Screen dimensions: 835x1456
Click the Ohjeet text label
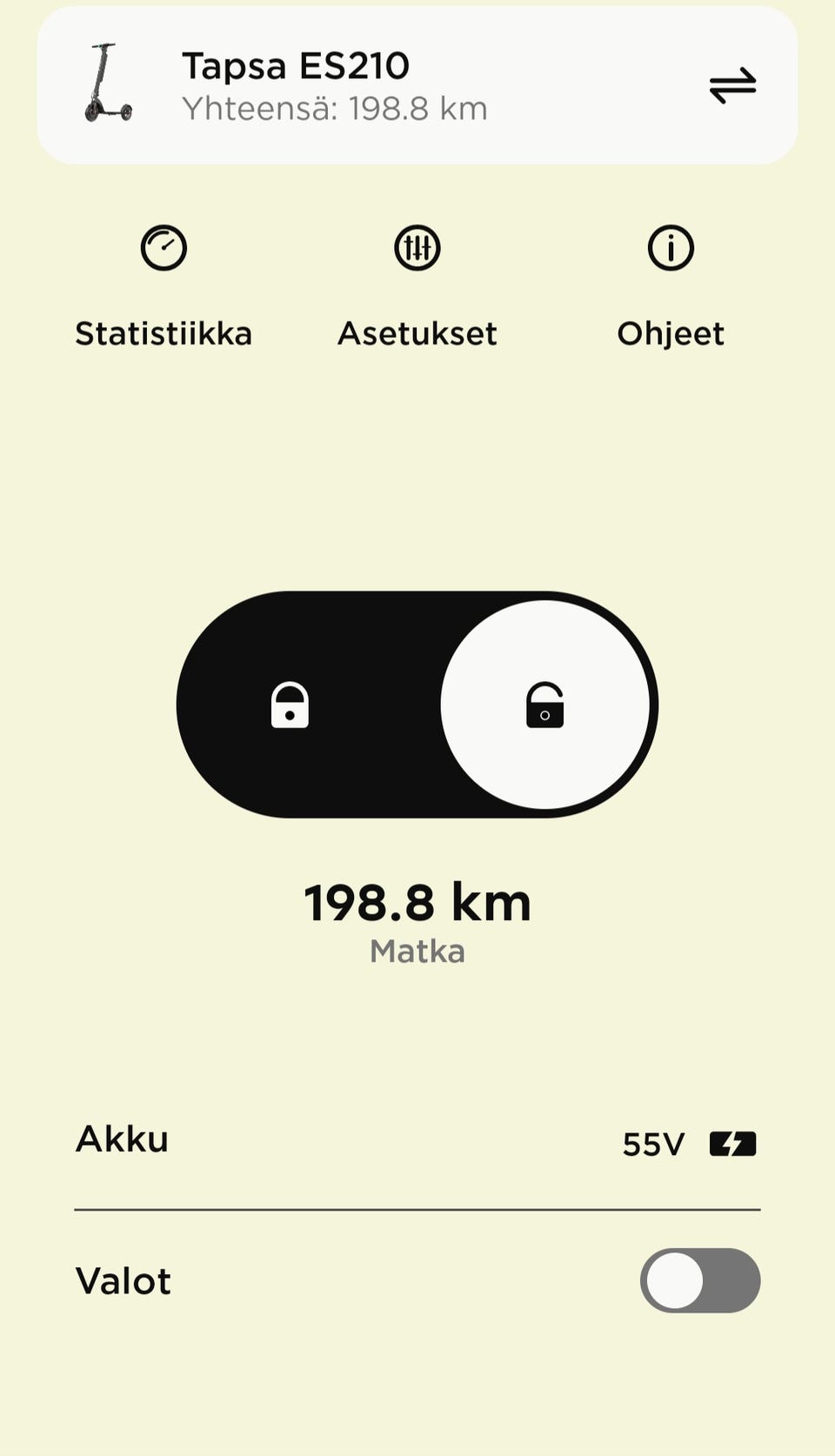671,333
